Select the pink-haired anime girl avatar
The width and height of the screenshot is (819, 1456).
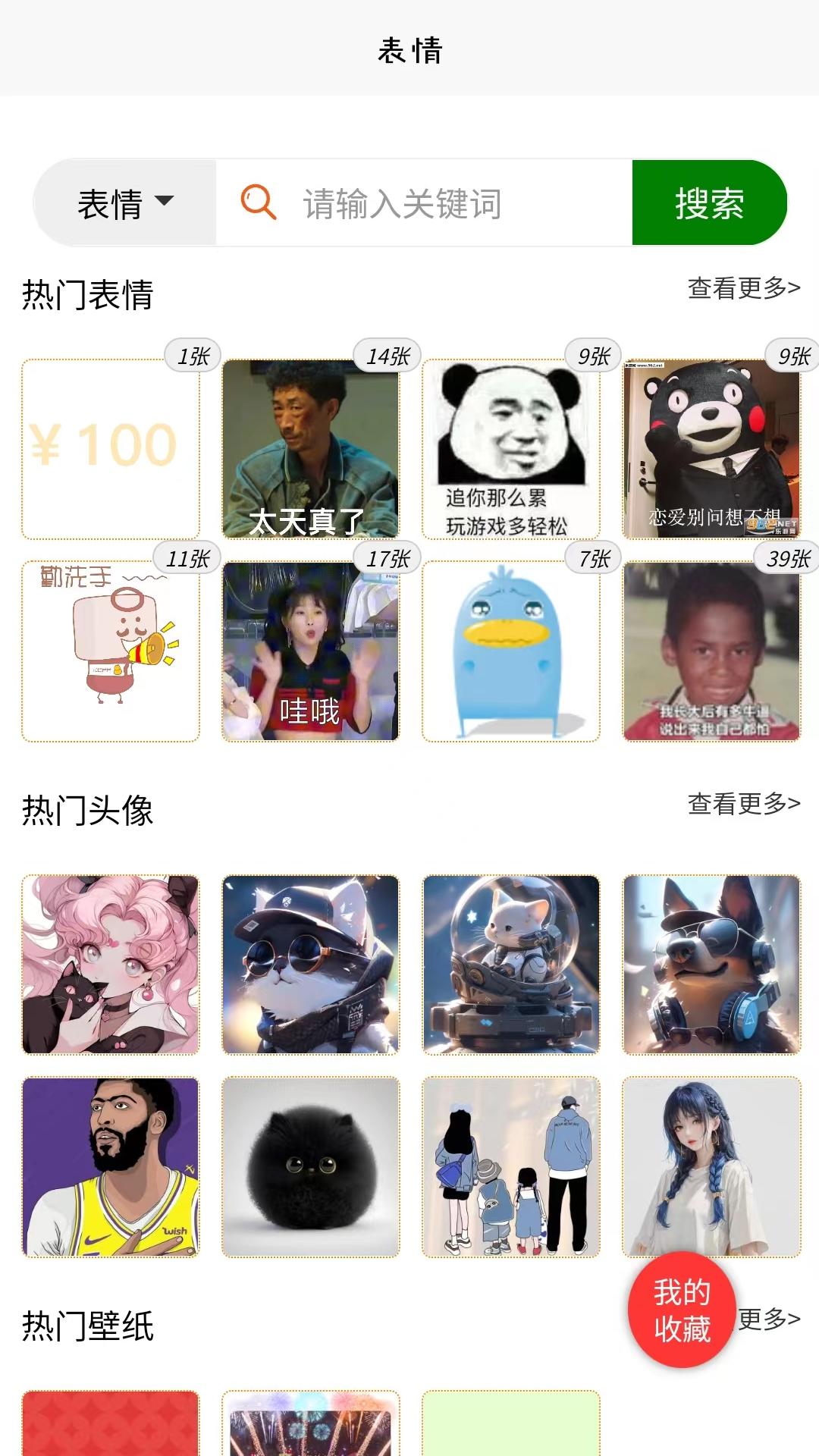(x=111, y=965)
